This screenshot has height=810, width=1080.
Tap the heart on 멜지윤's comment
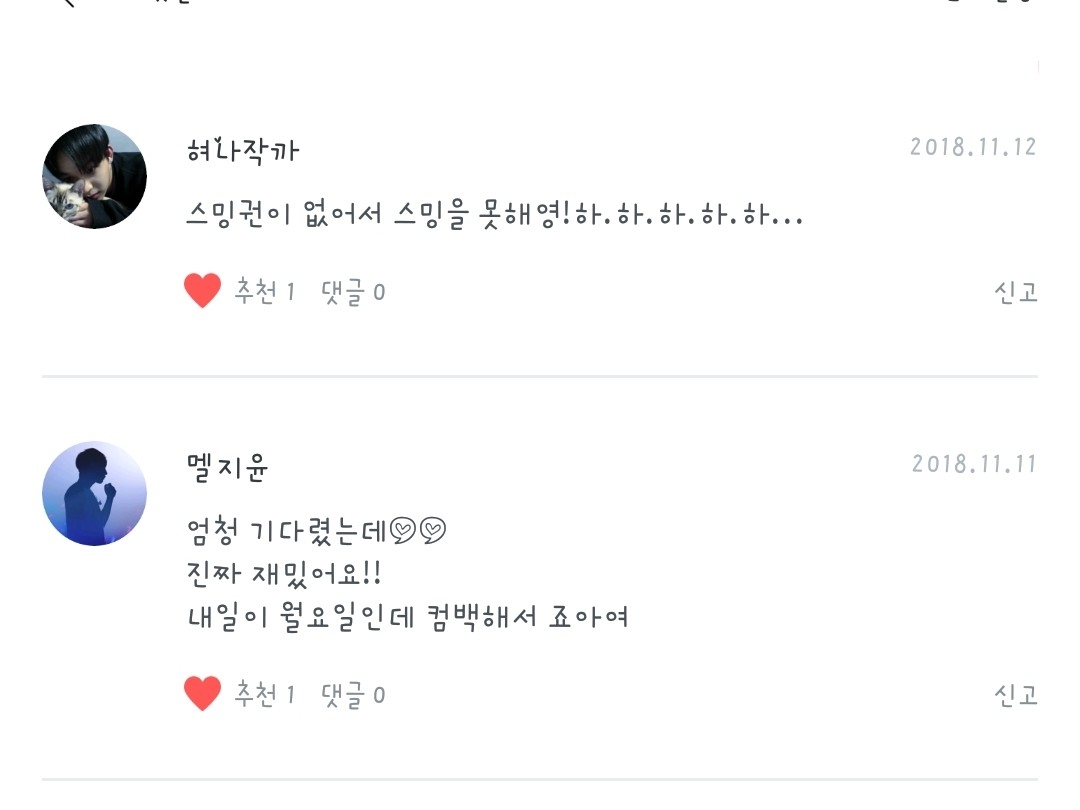coord(203,694)
